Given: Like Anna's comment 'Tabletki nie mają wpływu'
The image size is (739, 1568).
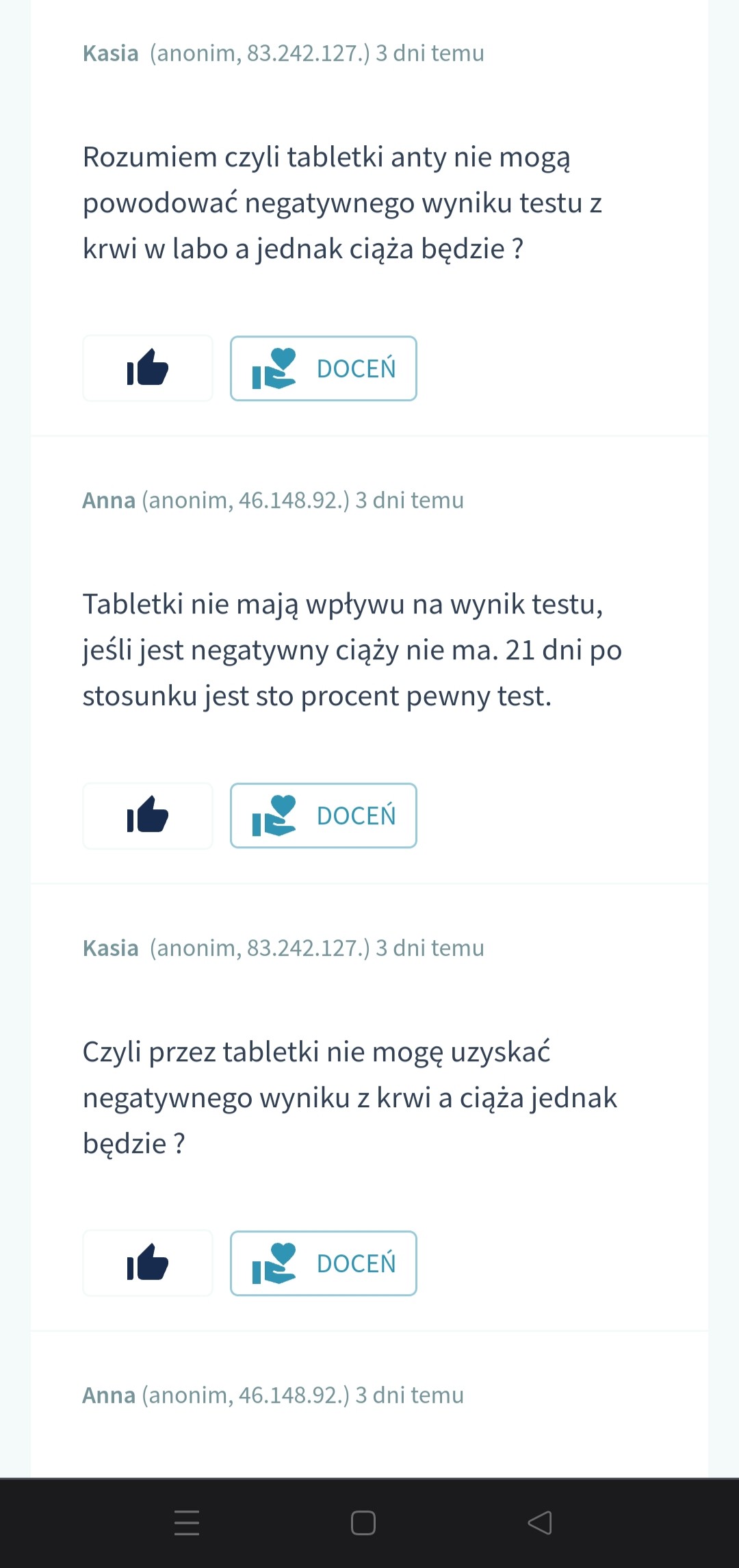Looking at the screenshot, I should tap(148, 815).
